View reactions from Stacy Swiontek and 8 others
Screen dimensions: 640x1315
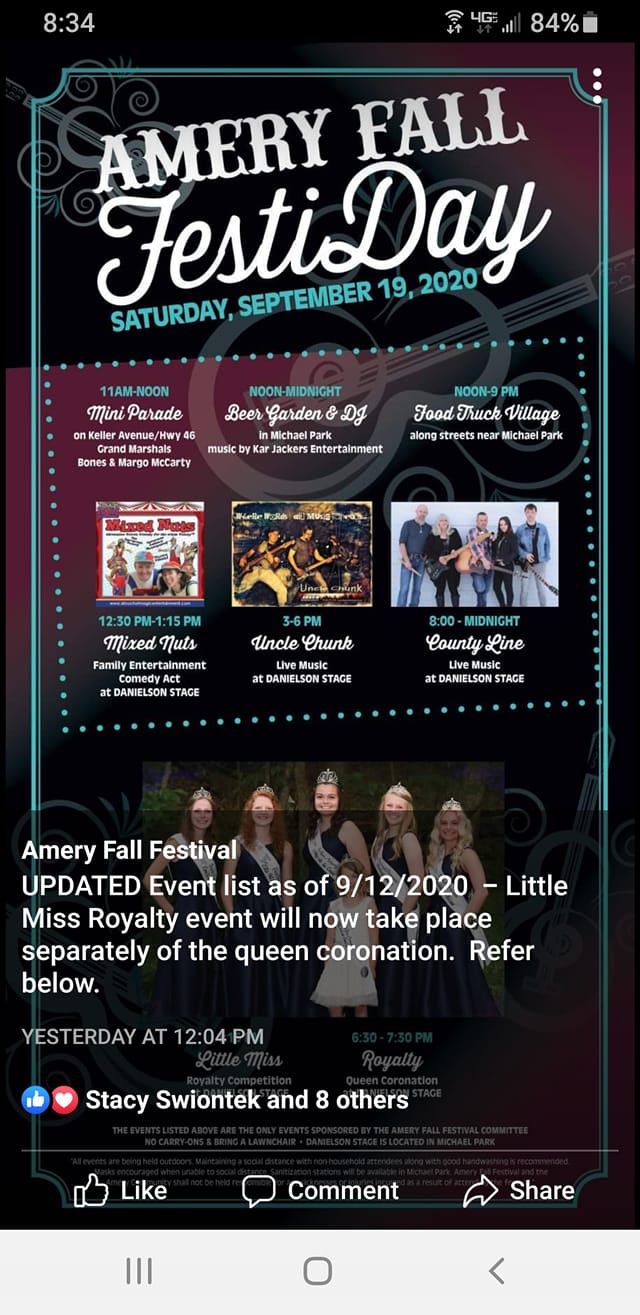point(246,1100)
